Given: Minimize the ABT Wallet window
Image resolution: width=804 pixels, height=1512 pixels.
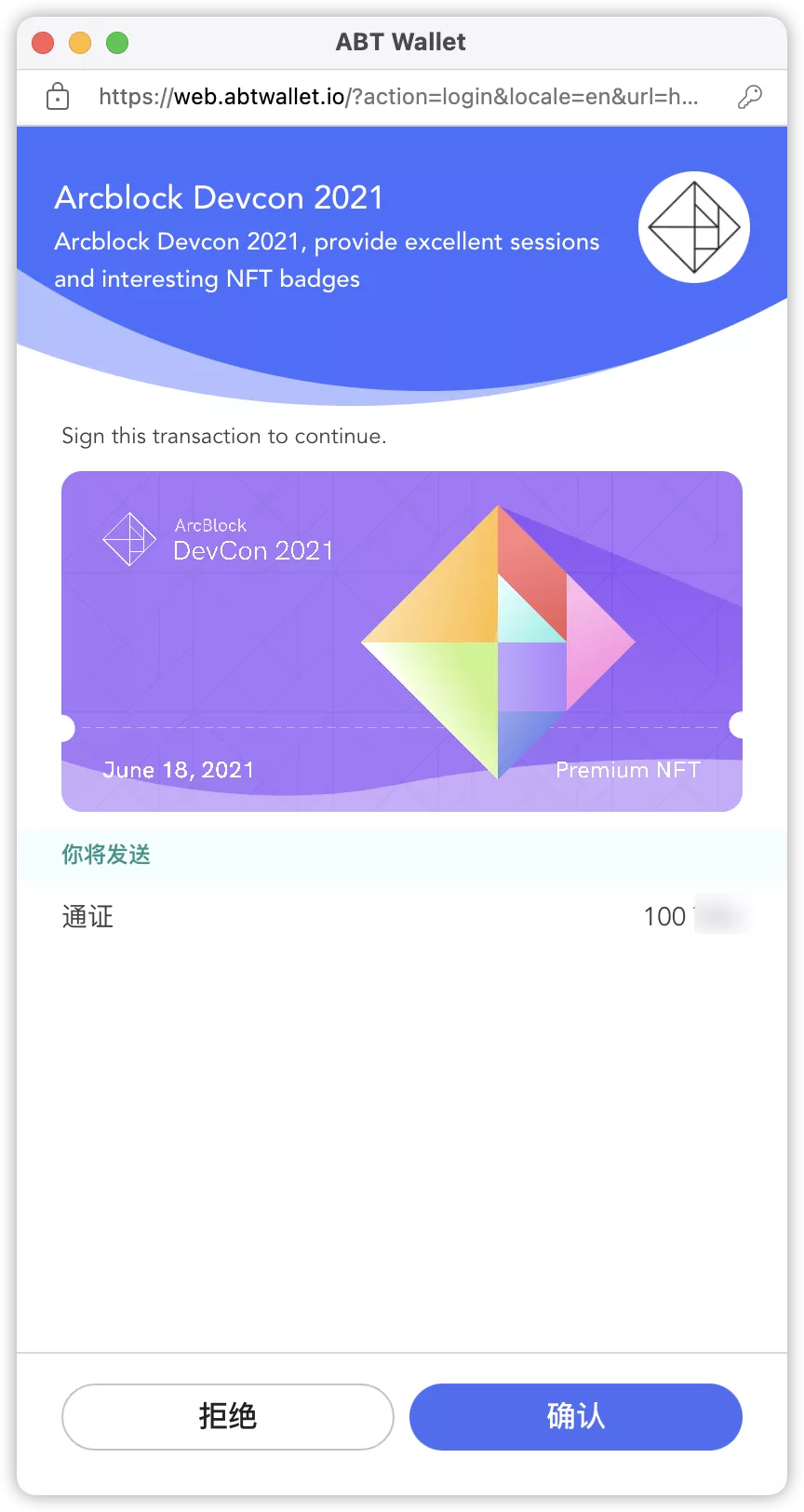Looking at the screenshot, I should click(80, 43).
